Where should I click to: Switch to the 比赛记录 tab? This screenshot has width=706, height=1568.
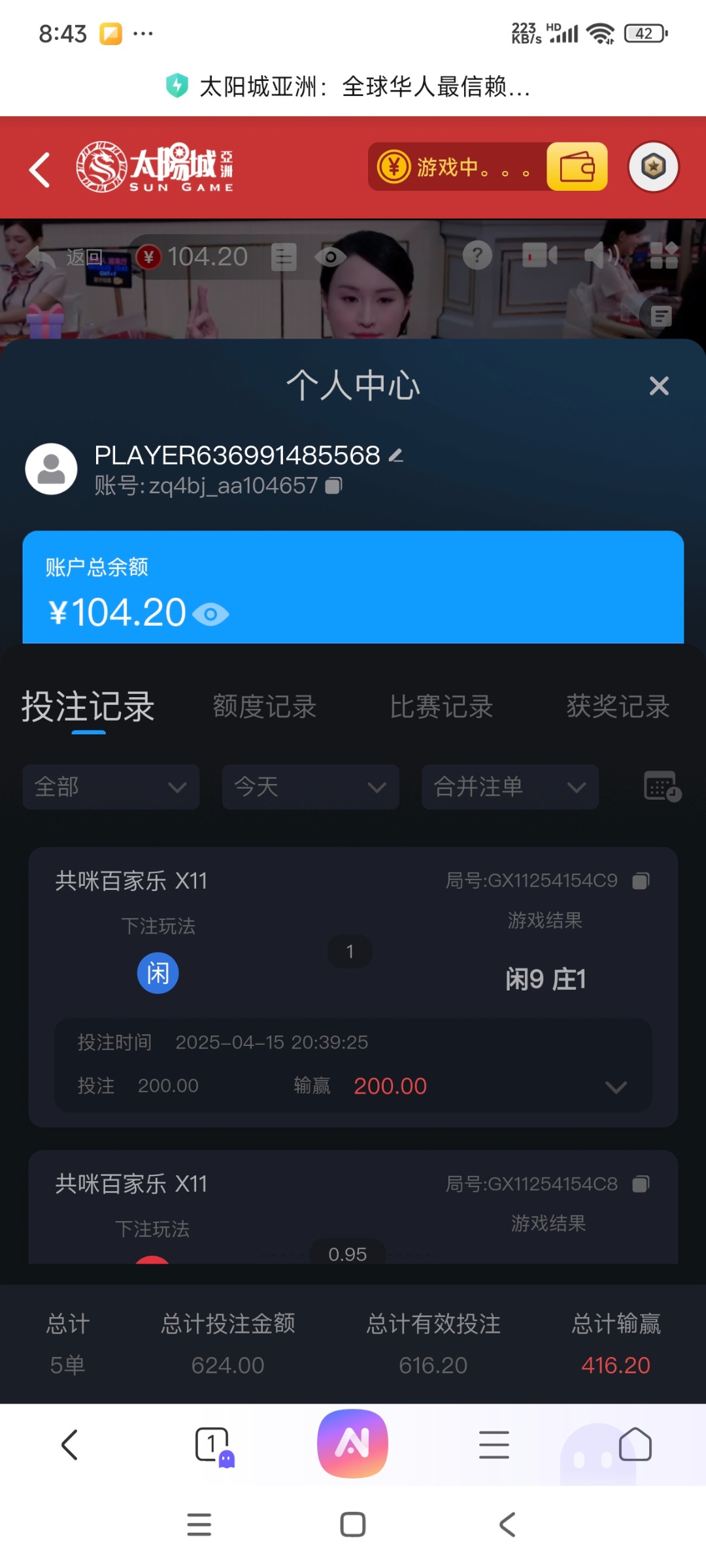(441, 707)
